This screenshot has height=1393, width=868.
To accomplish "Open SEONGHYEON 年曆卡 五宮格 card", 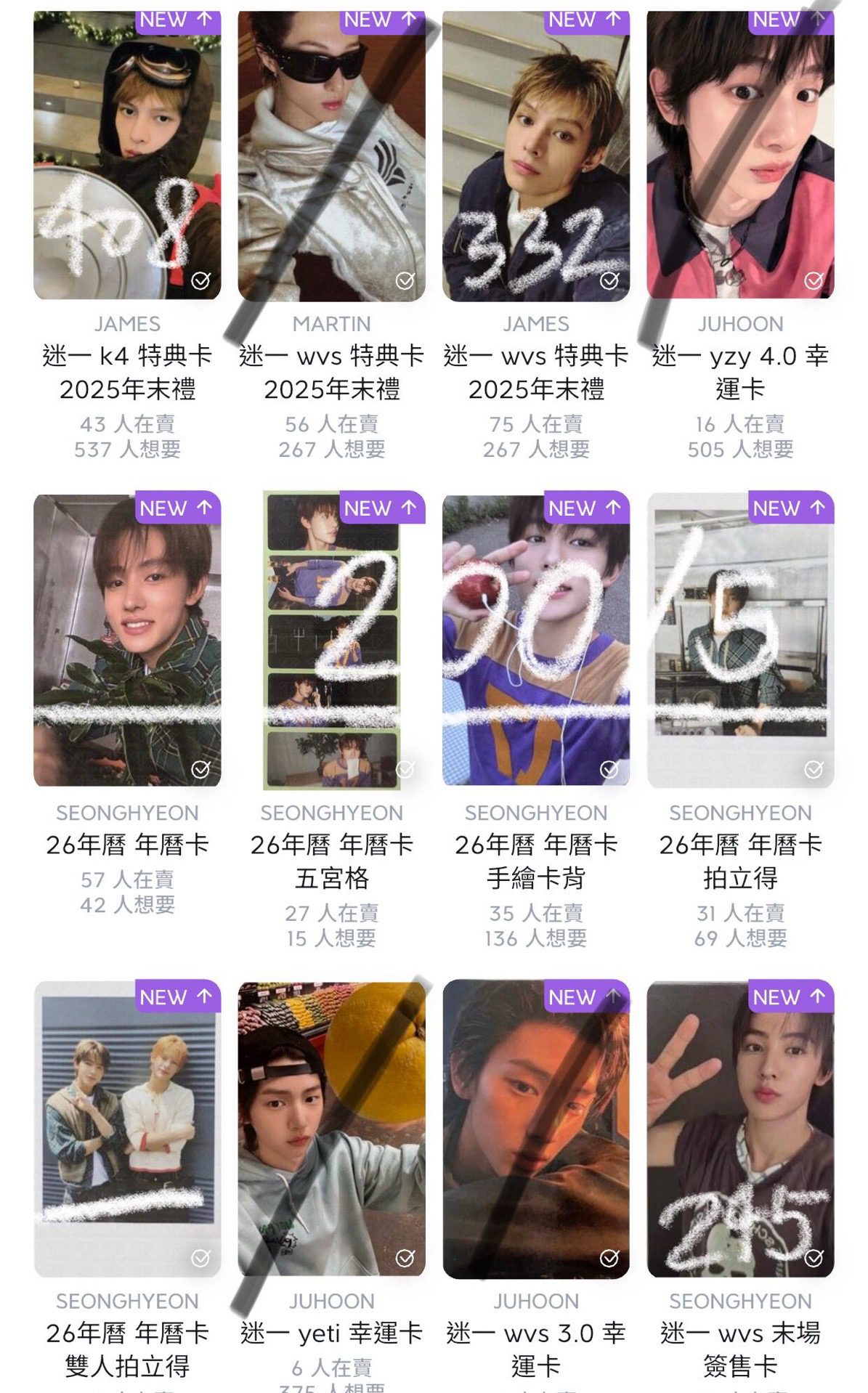I will pos(331,641).
